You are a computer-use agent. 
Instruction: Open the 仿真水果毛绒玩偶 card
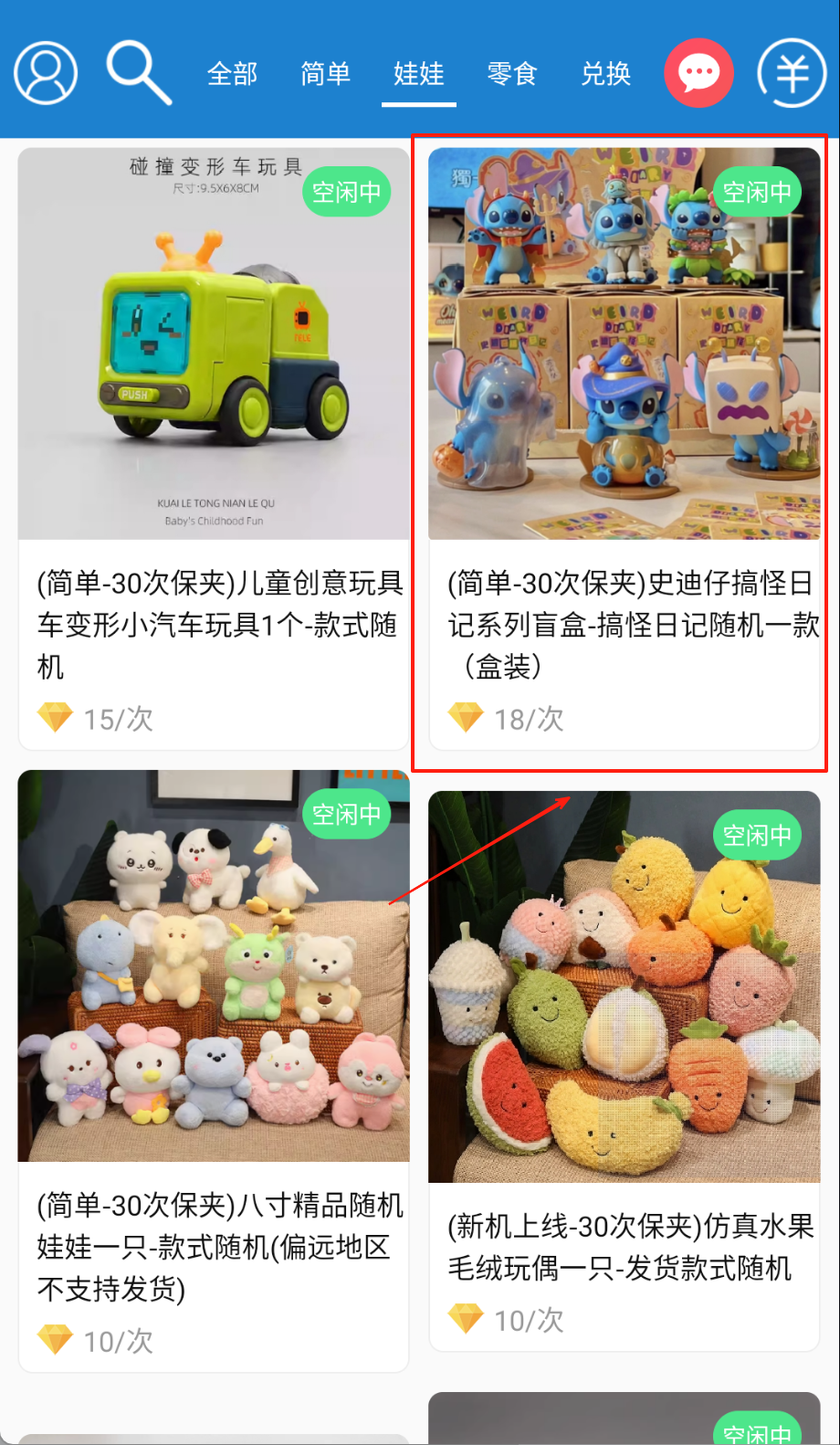pos(625,1069)
